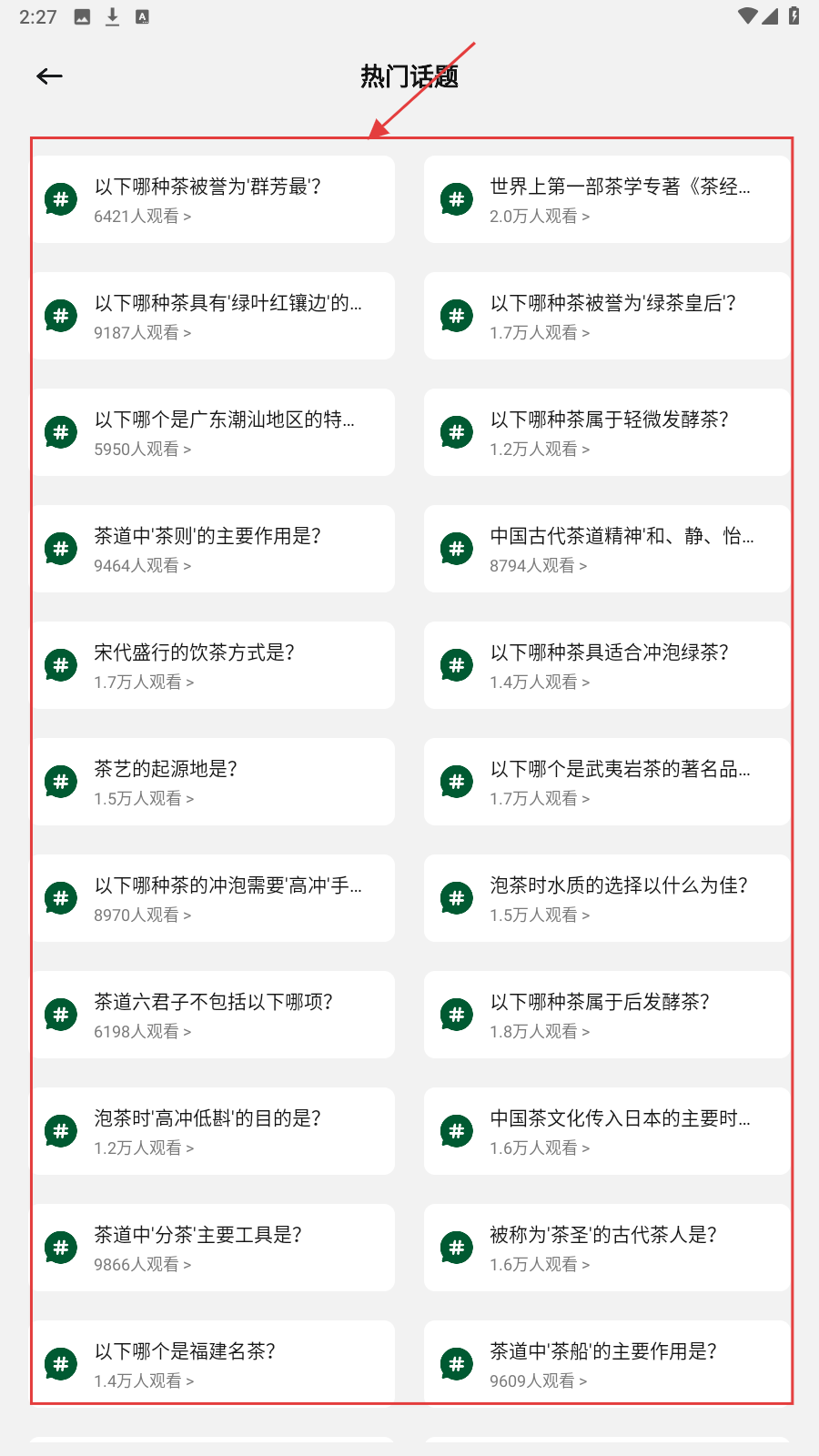View topic 以下哪种茶具适合冲泡绿茶?
The image size is (819, 1456).
pos(607,665)
